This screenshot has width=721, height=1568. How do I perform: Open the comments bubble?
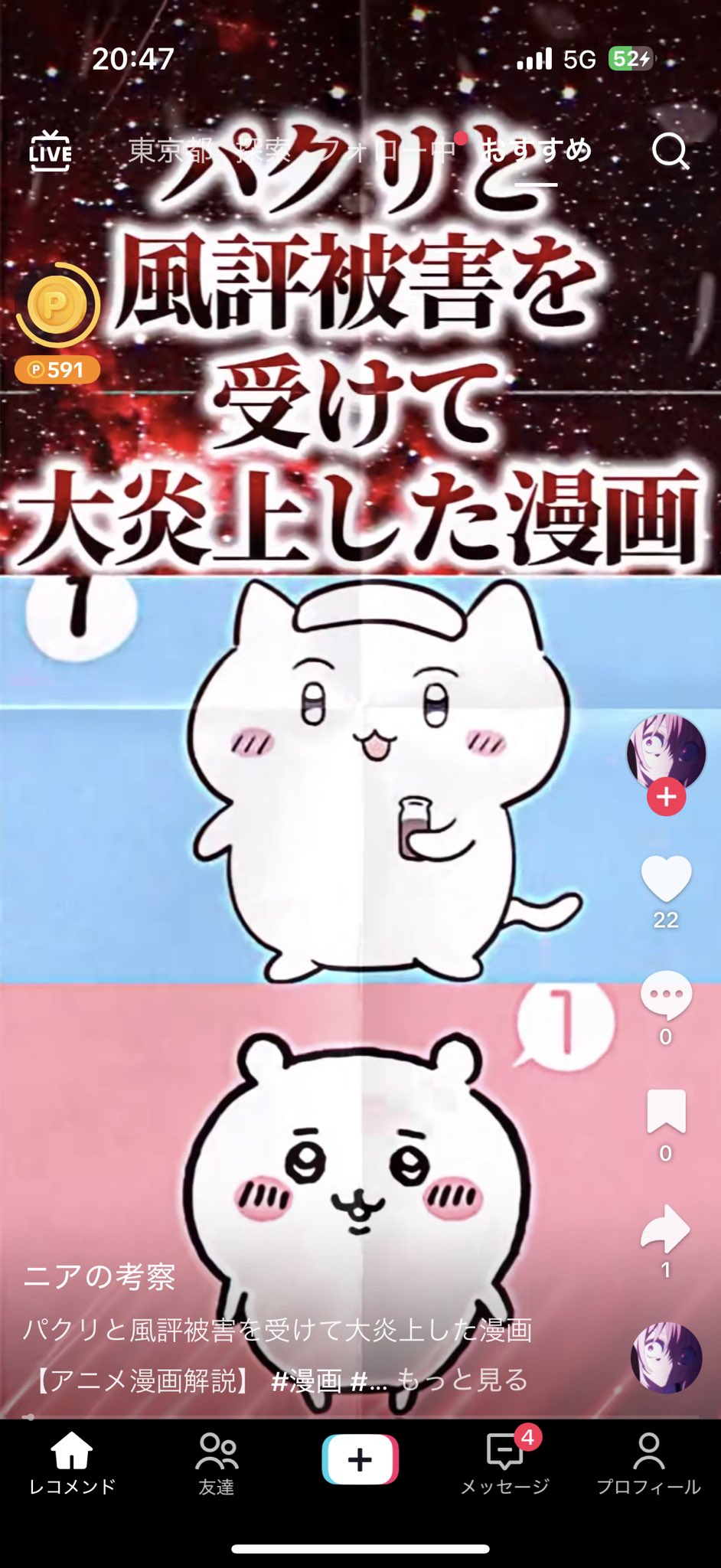[666, 995]
